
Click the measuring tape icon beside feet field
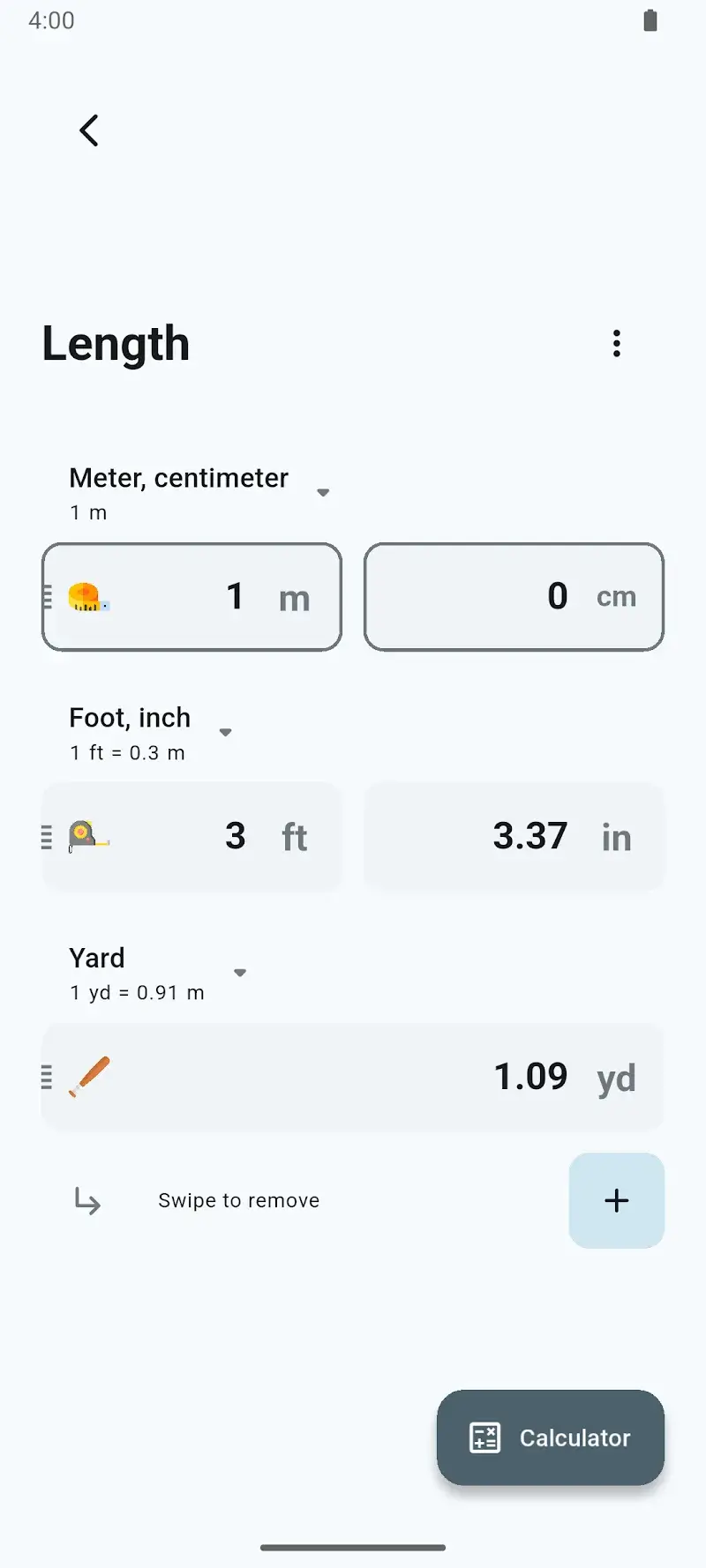(x=88, y=837)
